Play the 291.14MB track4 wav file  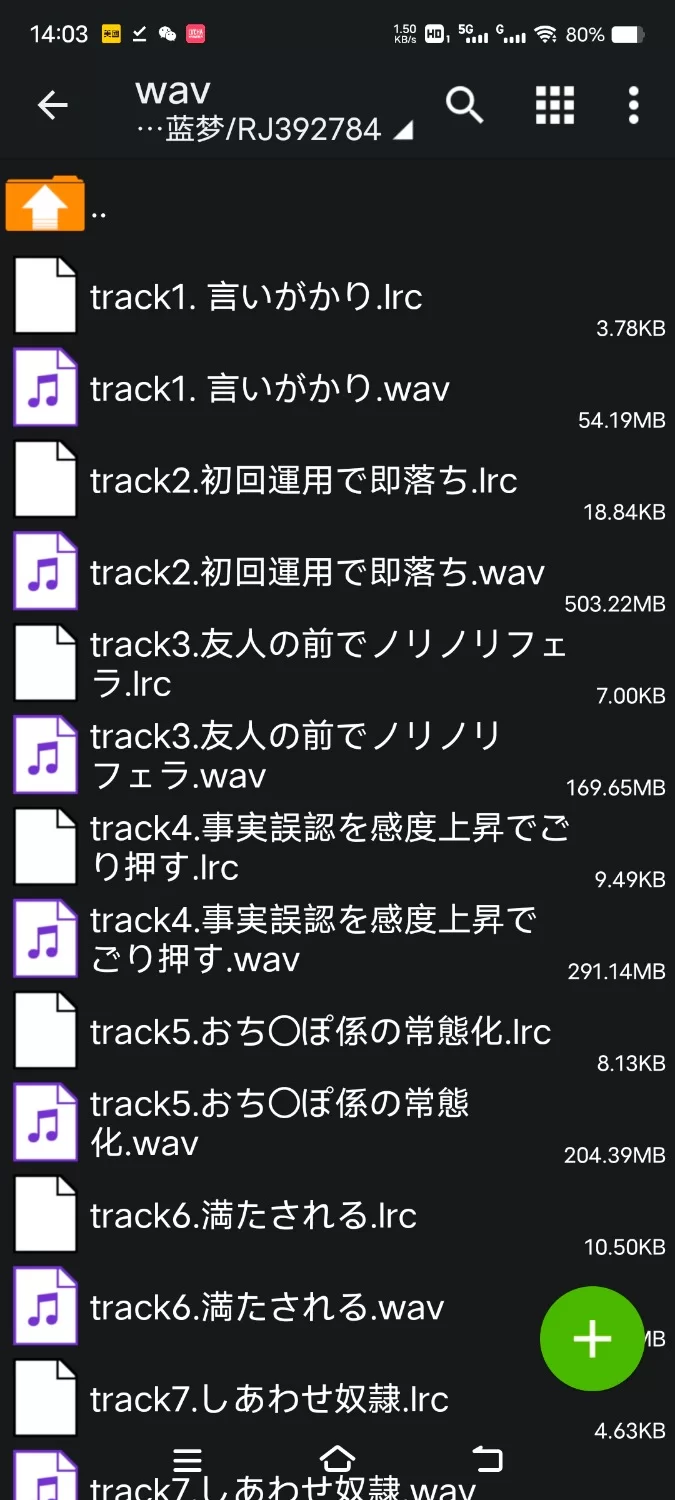(312, 940)
